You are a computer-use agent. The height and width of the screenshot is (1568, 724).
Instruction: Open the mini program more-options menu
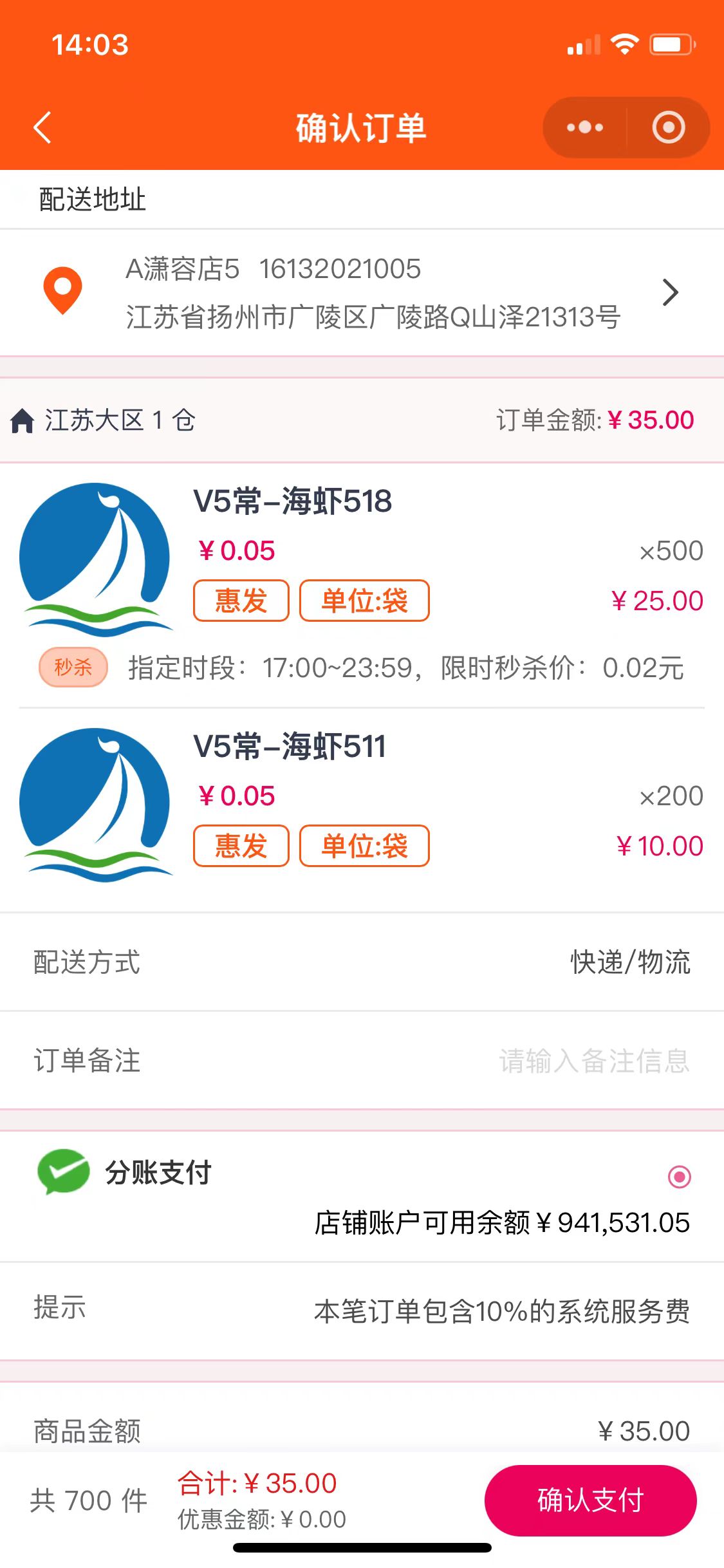coord(584,127)
